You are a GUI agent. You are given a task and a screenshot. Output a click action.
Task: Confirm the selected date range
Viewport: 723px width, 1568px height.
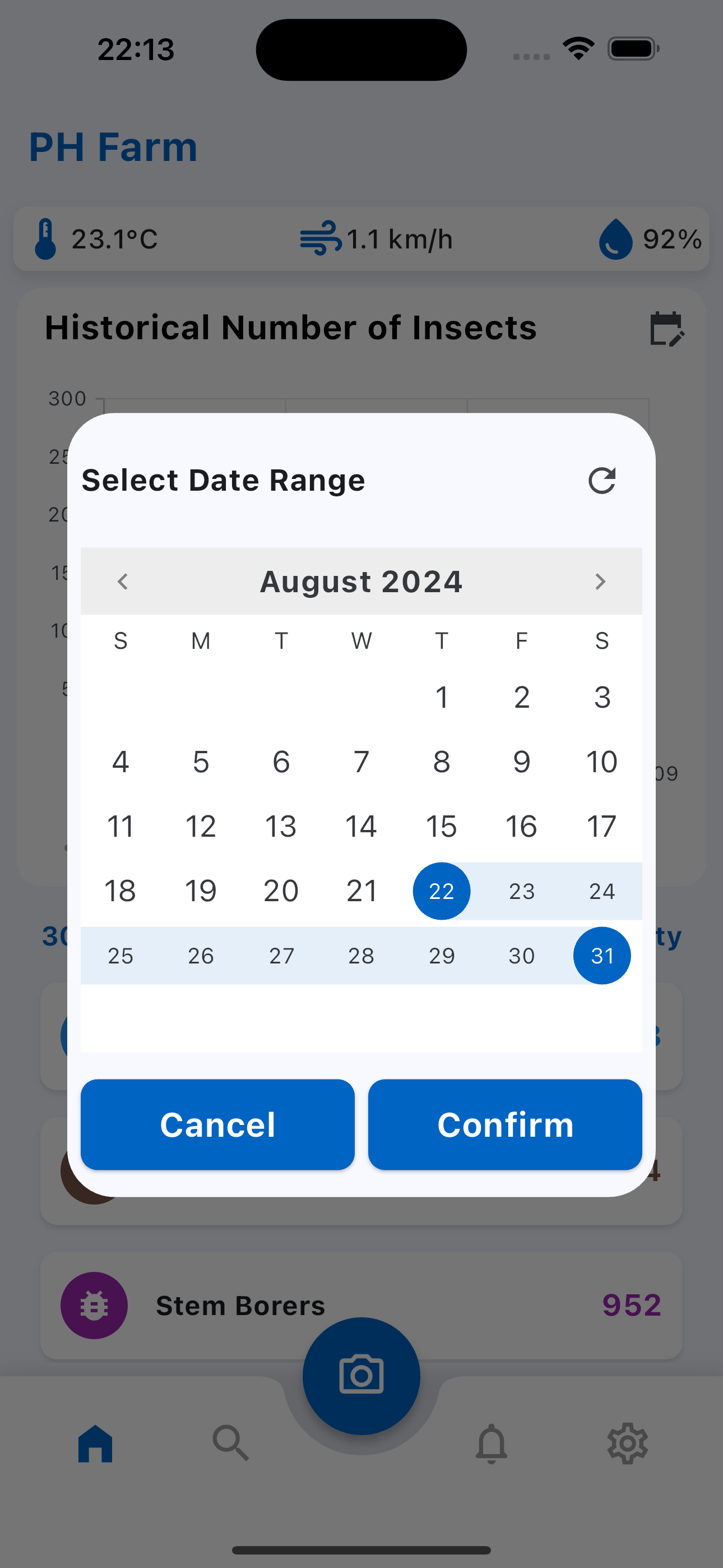coord(504,1124)
